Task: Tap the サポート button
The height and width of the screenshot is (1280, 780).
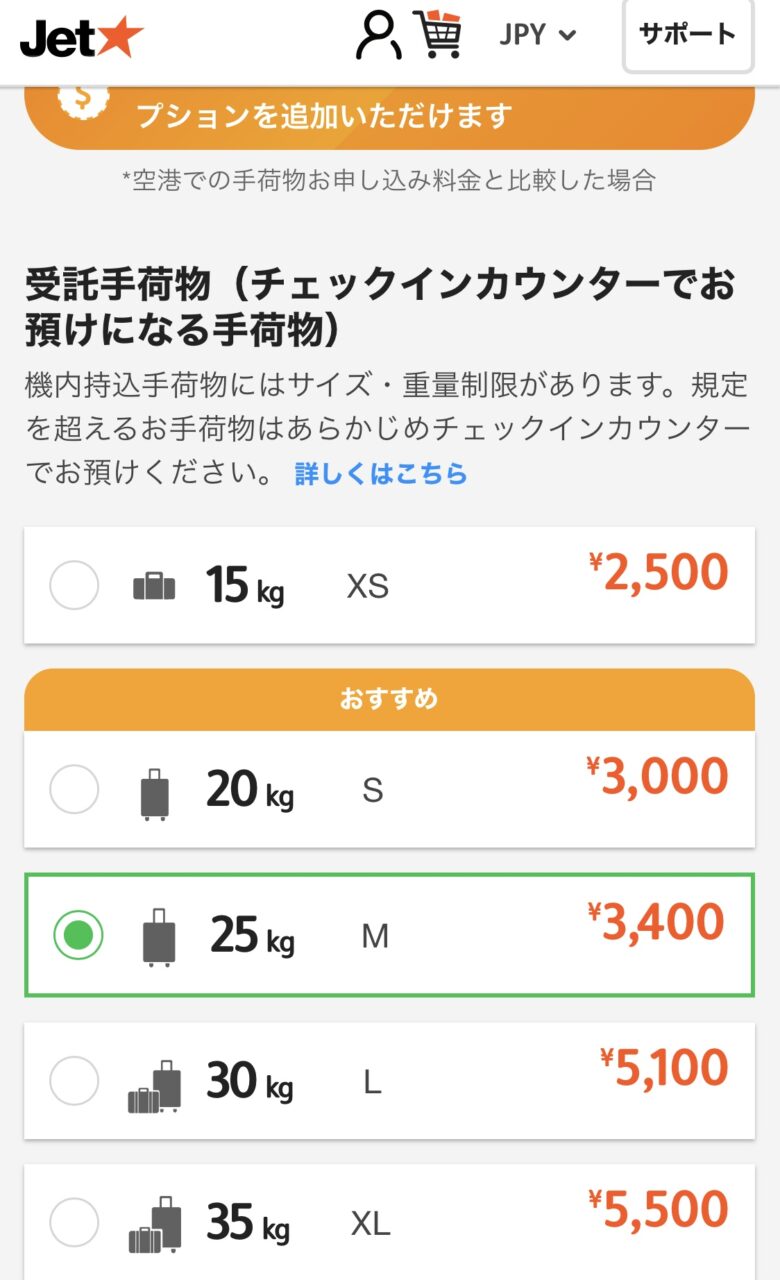Action: [x=688, y=36]
